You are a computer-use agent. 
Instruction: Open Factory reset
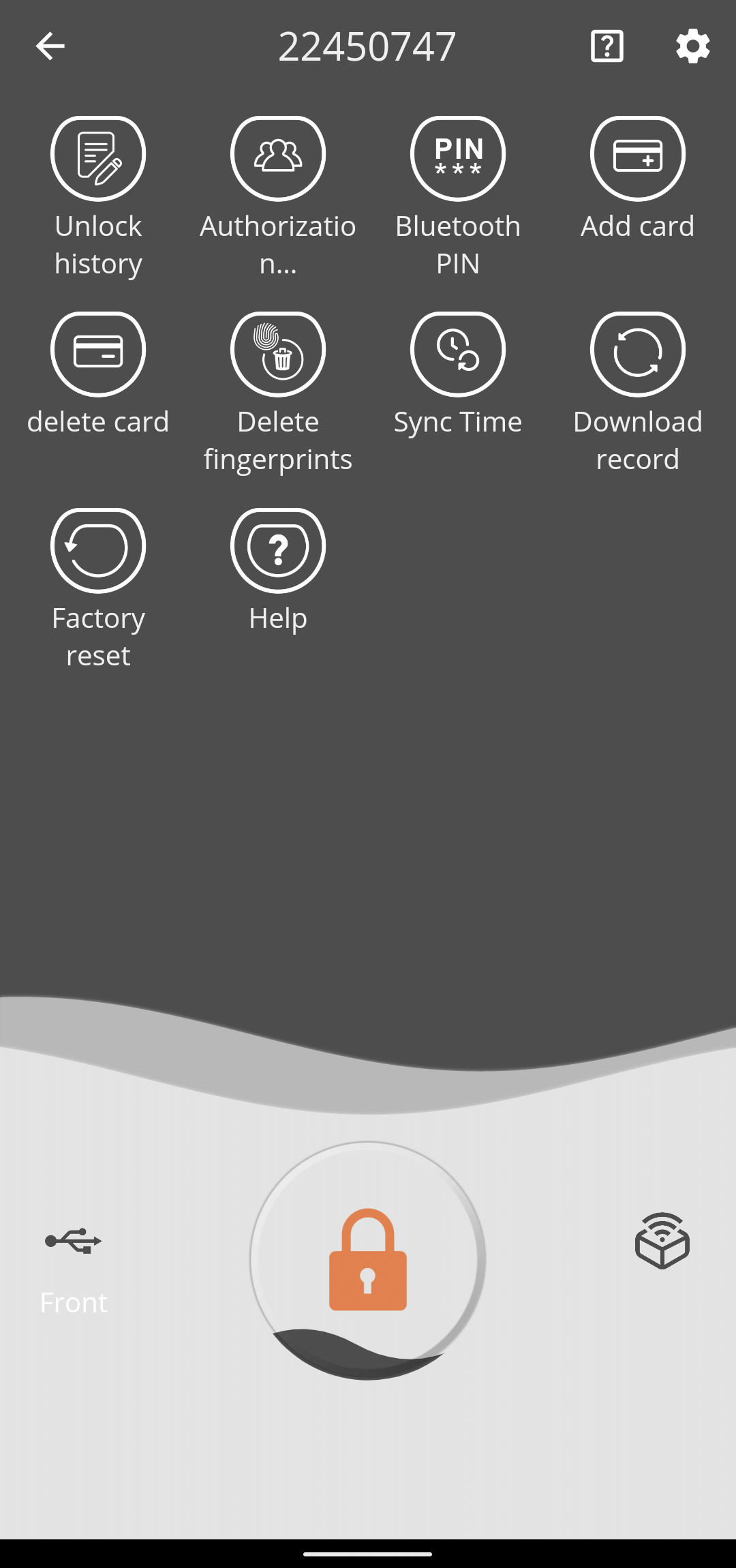pyautogui.click(x=98, y=590)
